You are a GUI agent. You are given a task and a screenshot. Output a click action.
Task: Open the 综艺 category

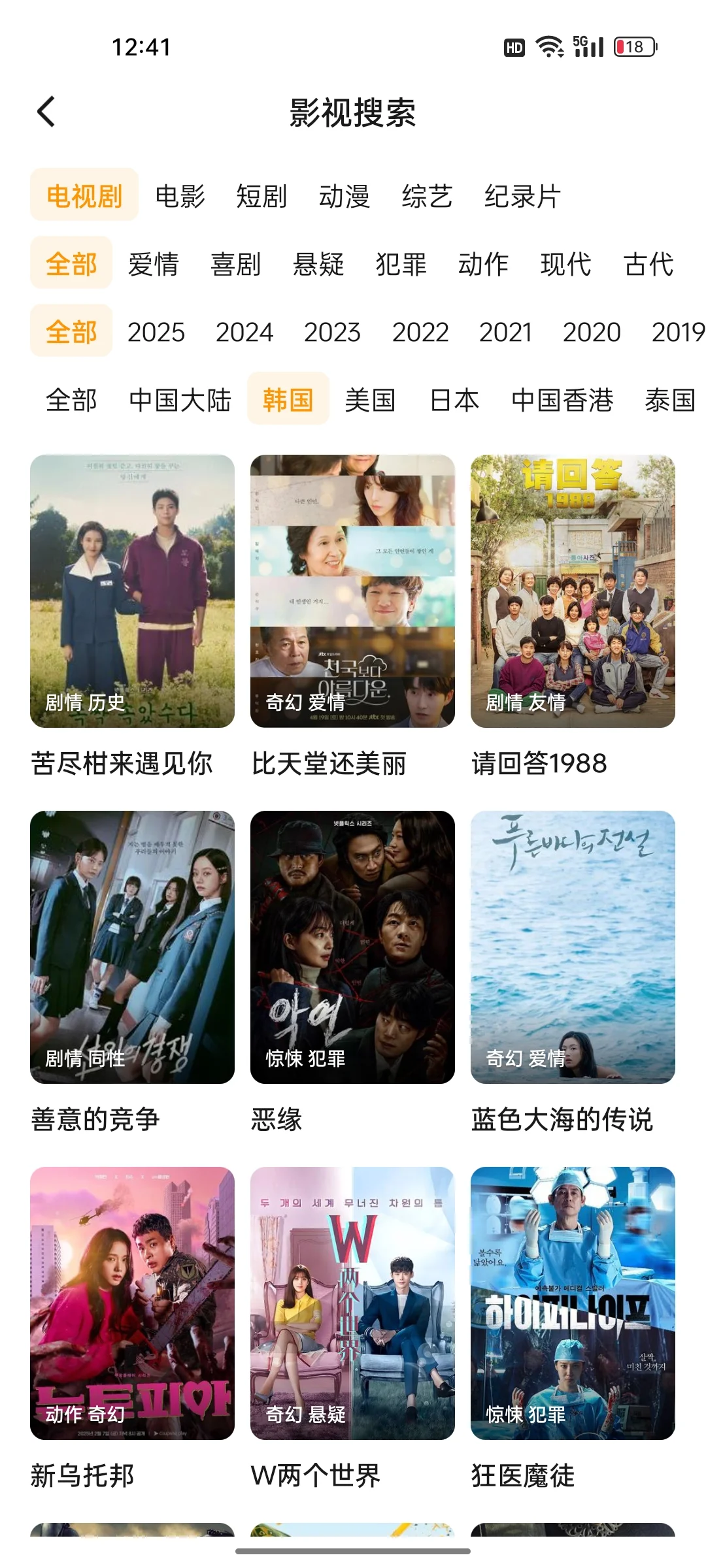pos(427,196)
